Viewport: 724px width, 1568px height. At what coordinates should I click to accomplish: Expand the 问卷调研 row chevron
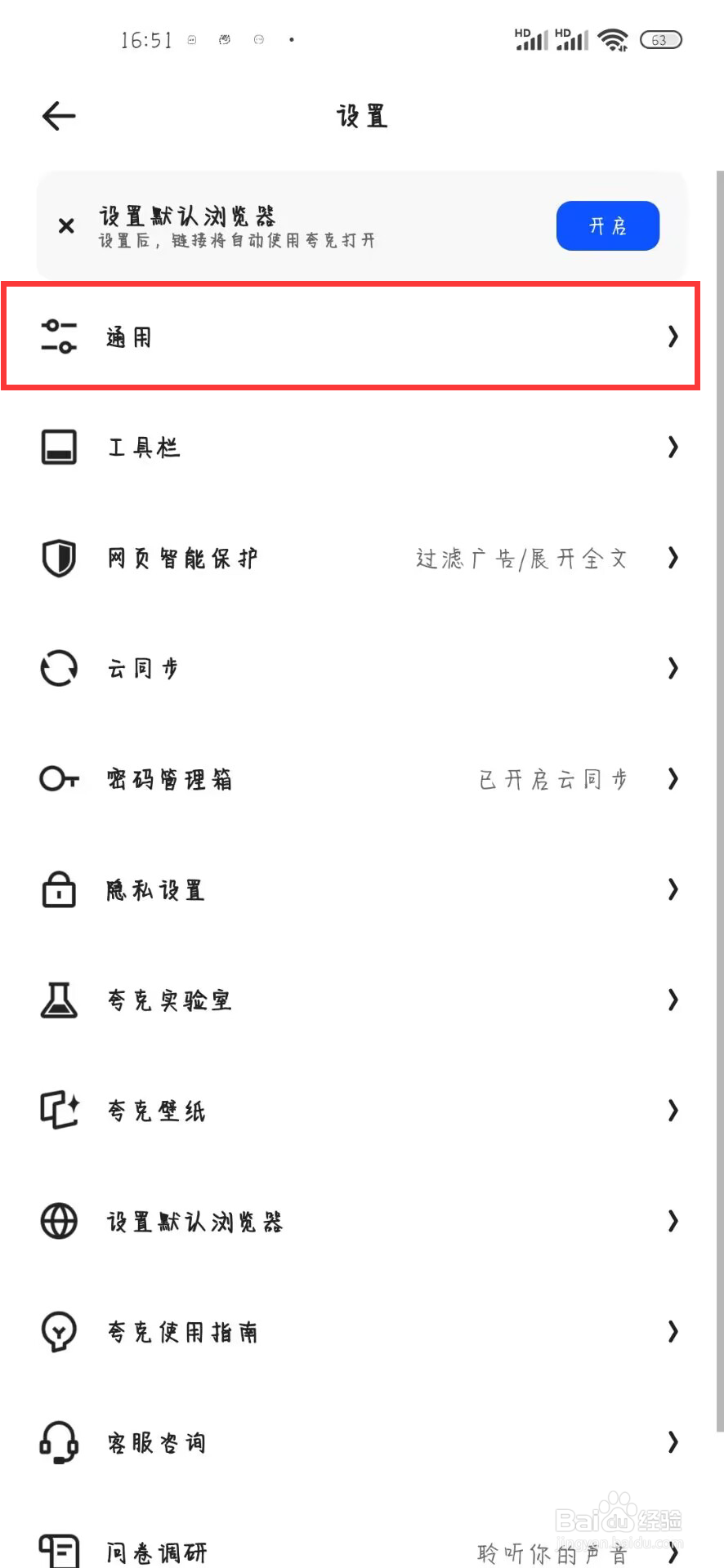point(673,1552)
